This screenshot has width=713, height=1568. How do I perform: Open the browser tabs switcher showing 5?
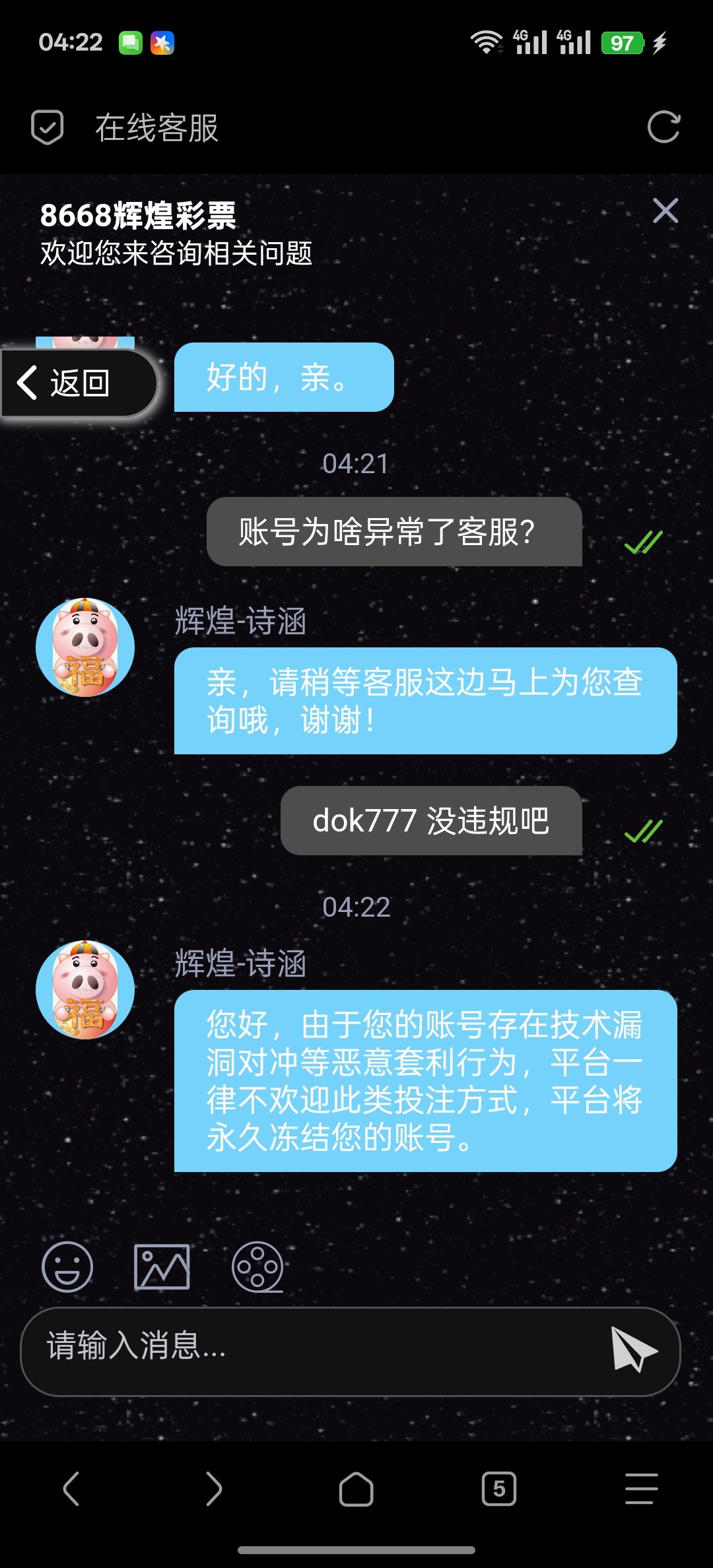click(499, 1489)
